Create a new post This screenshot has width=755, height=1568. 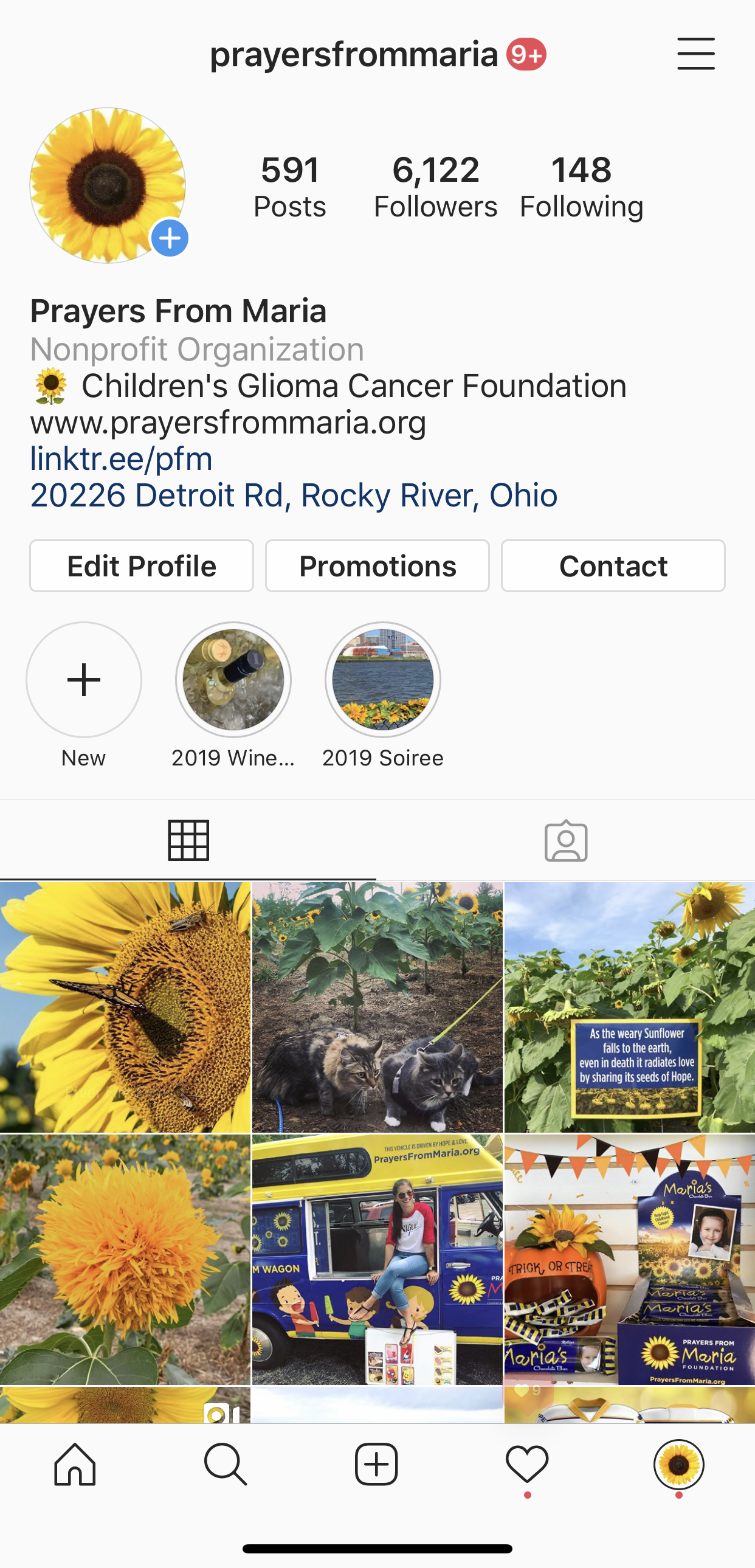[x=376, y=1464]
